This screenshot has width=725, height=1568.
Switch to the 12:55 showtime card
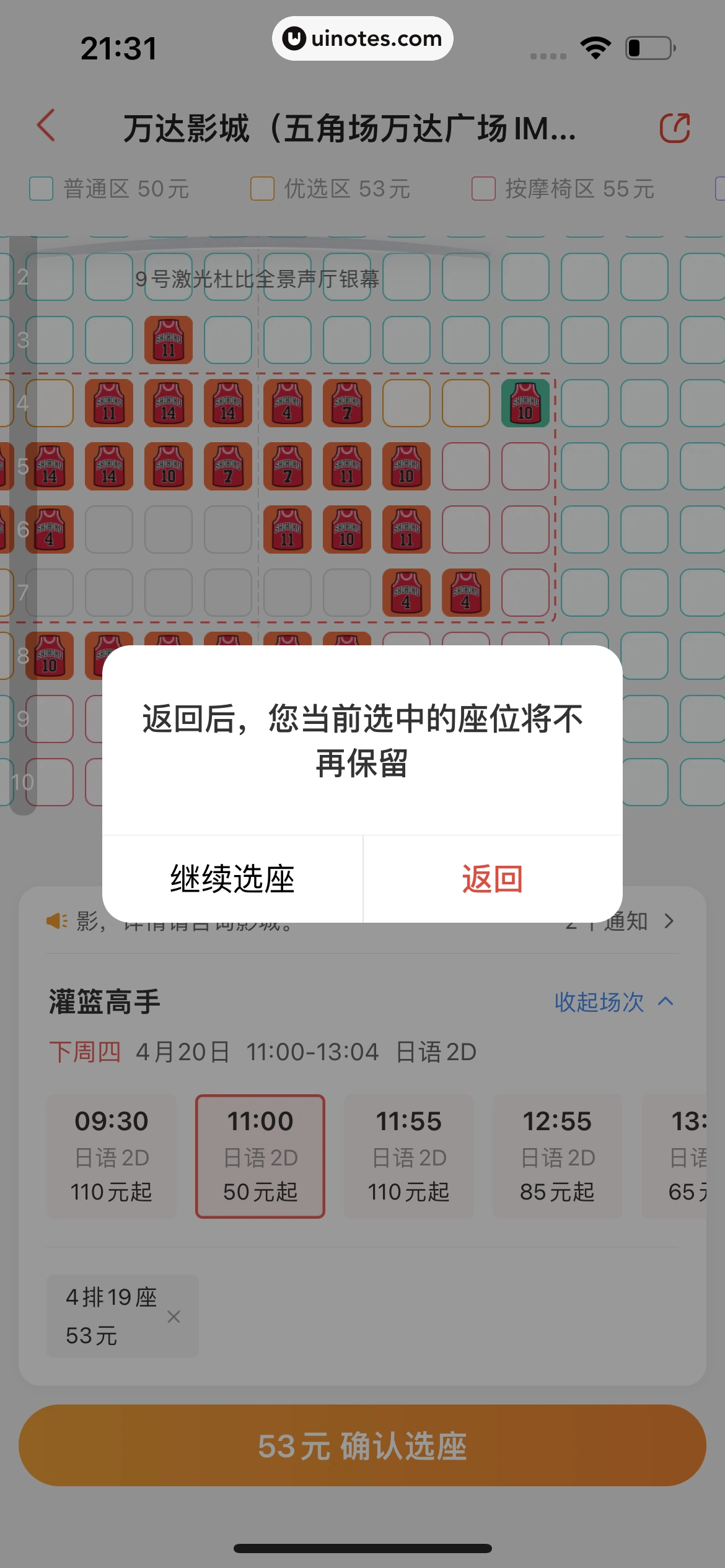point(556,1156)
